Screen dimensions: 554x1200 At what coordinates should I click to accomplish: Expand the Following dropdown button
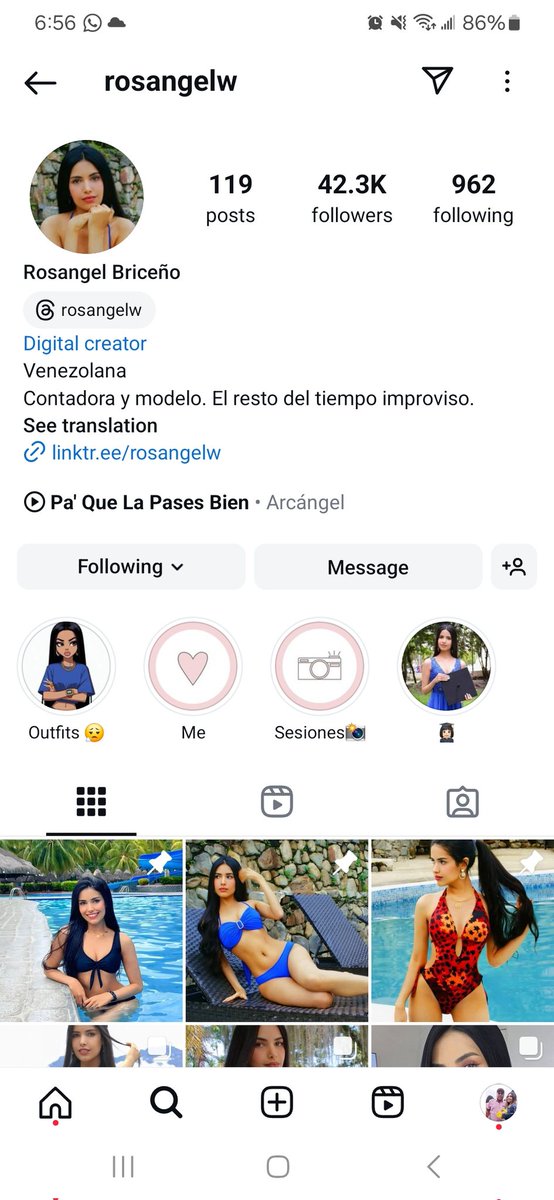click(131, 567)
